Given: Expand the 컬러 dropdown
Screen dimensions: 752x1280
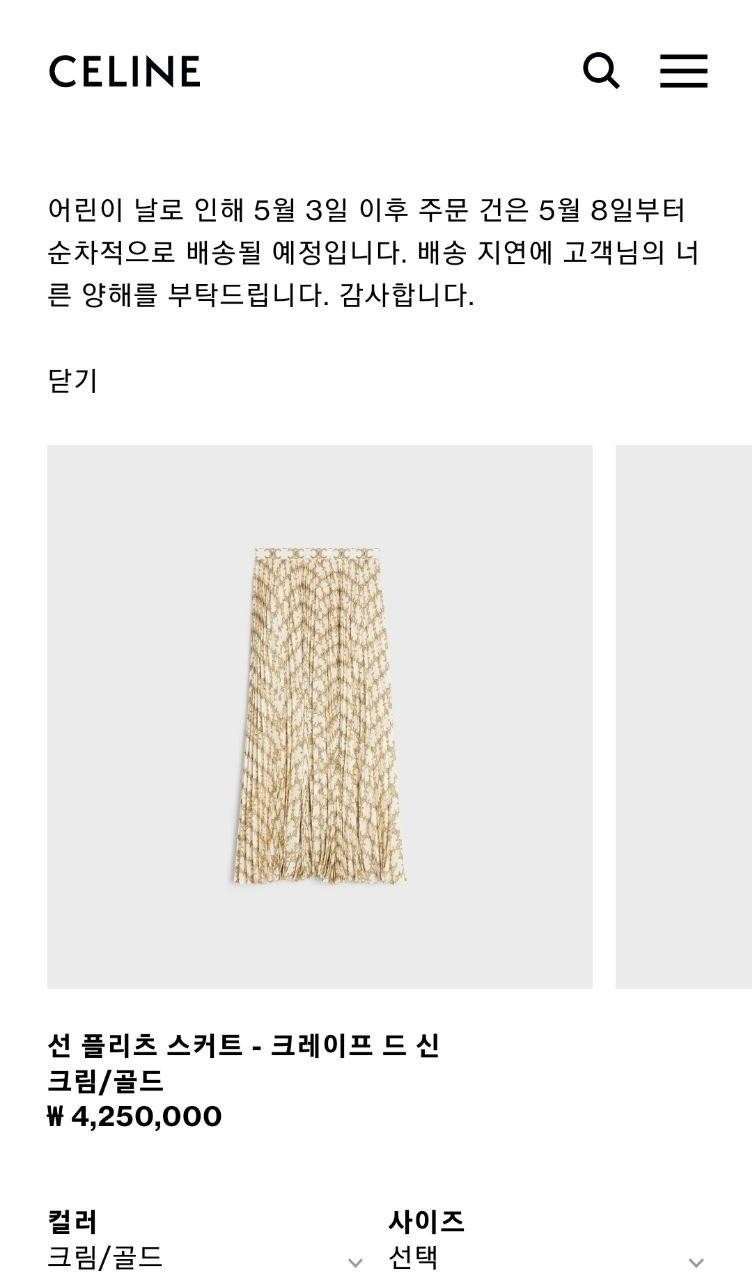Looking at the screenshot, I should pyautogui.click(x=205, y=1258).
